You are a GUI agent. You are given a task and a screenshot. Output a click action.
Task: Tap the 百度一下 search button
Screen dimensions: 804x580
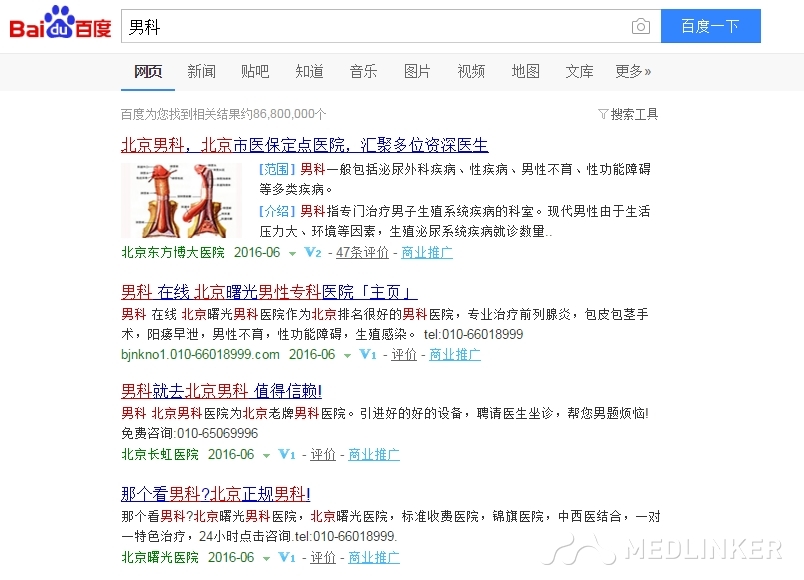tap(710, 27)
